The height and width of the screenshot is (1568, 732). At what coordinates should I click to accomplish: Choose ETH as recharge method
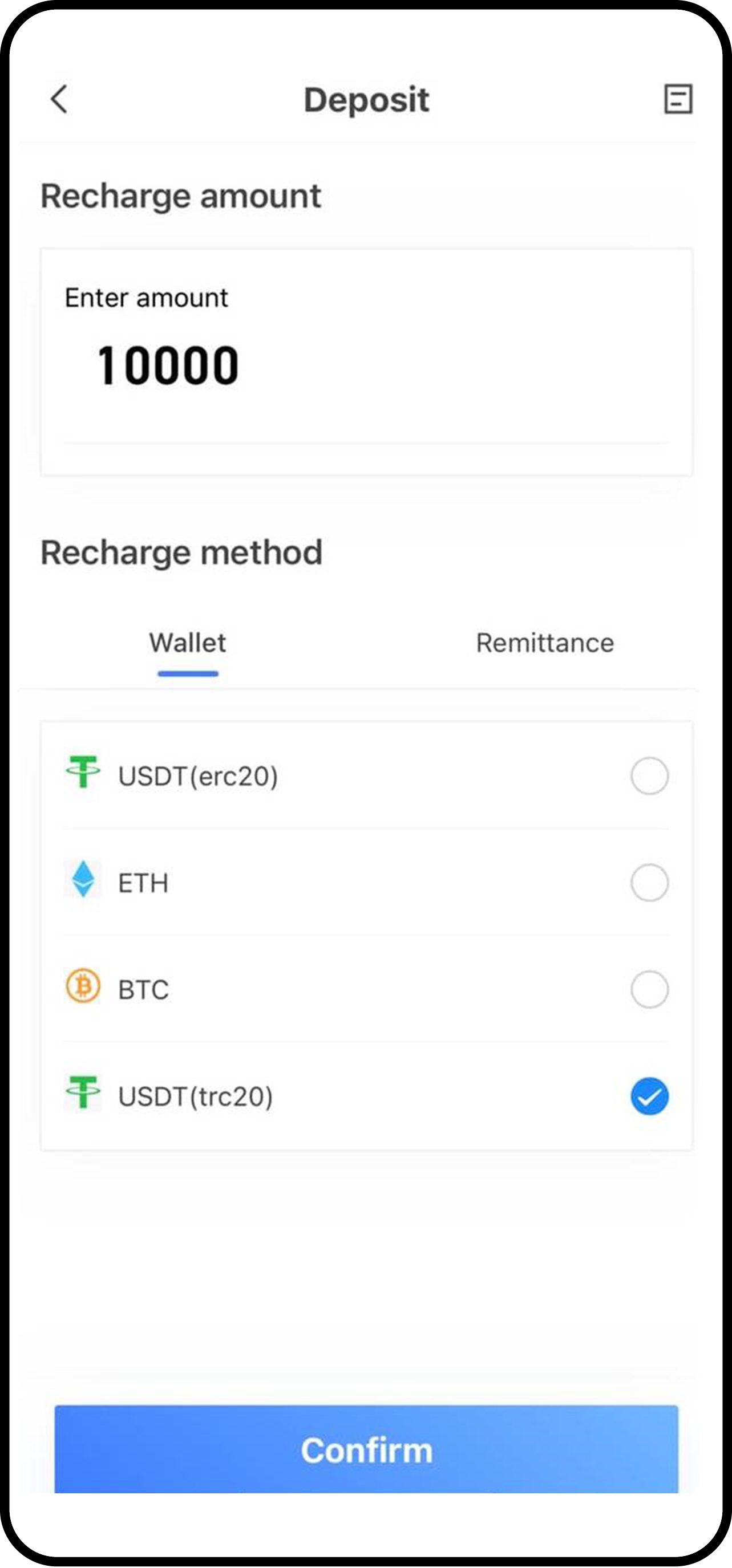[649, 883]
